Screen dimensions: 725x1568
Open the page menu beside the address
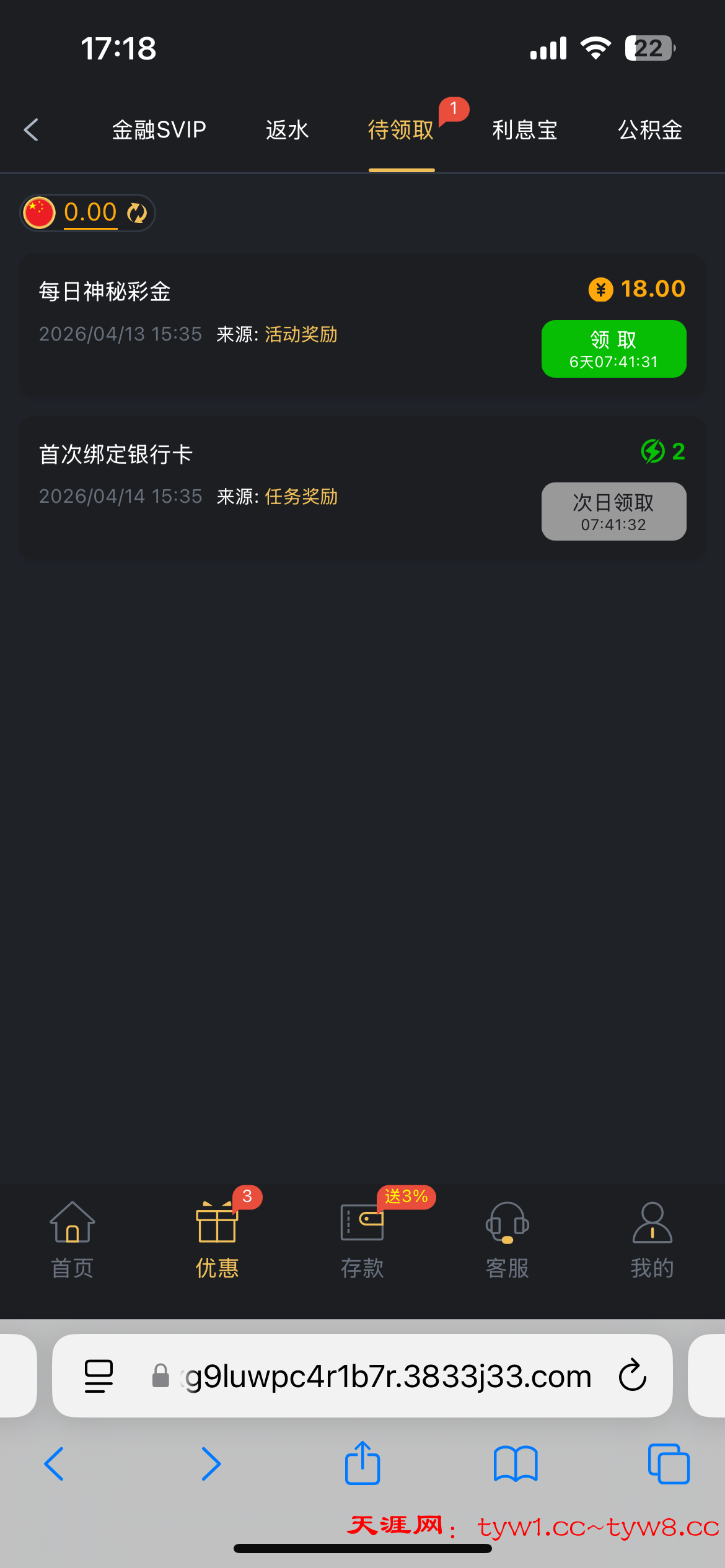99,1376
